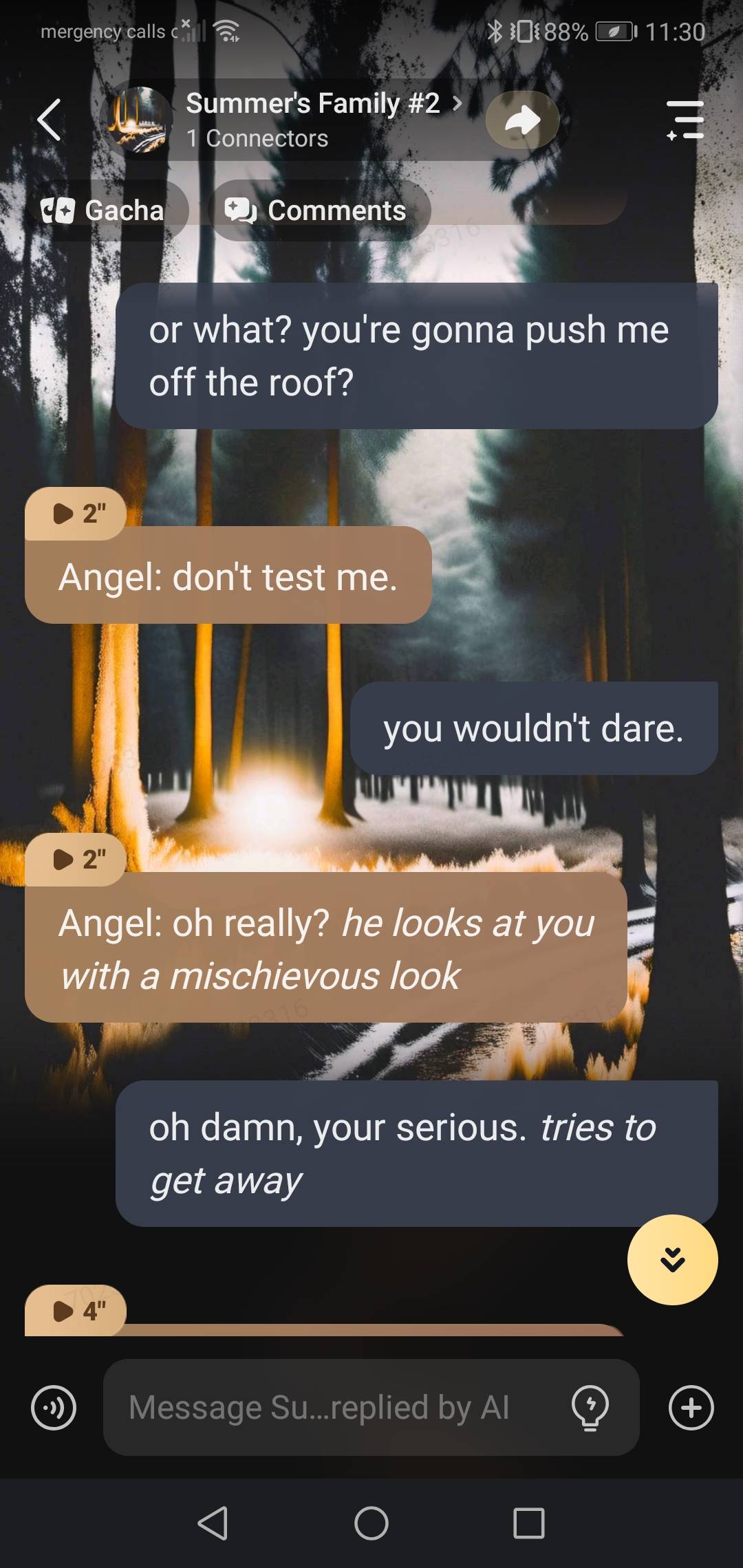Open the plus attachment menu
Screen dimensions: 743x1568
(691, 1407)
